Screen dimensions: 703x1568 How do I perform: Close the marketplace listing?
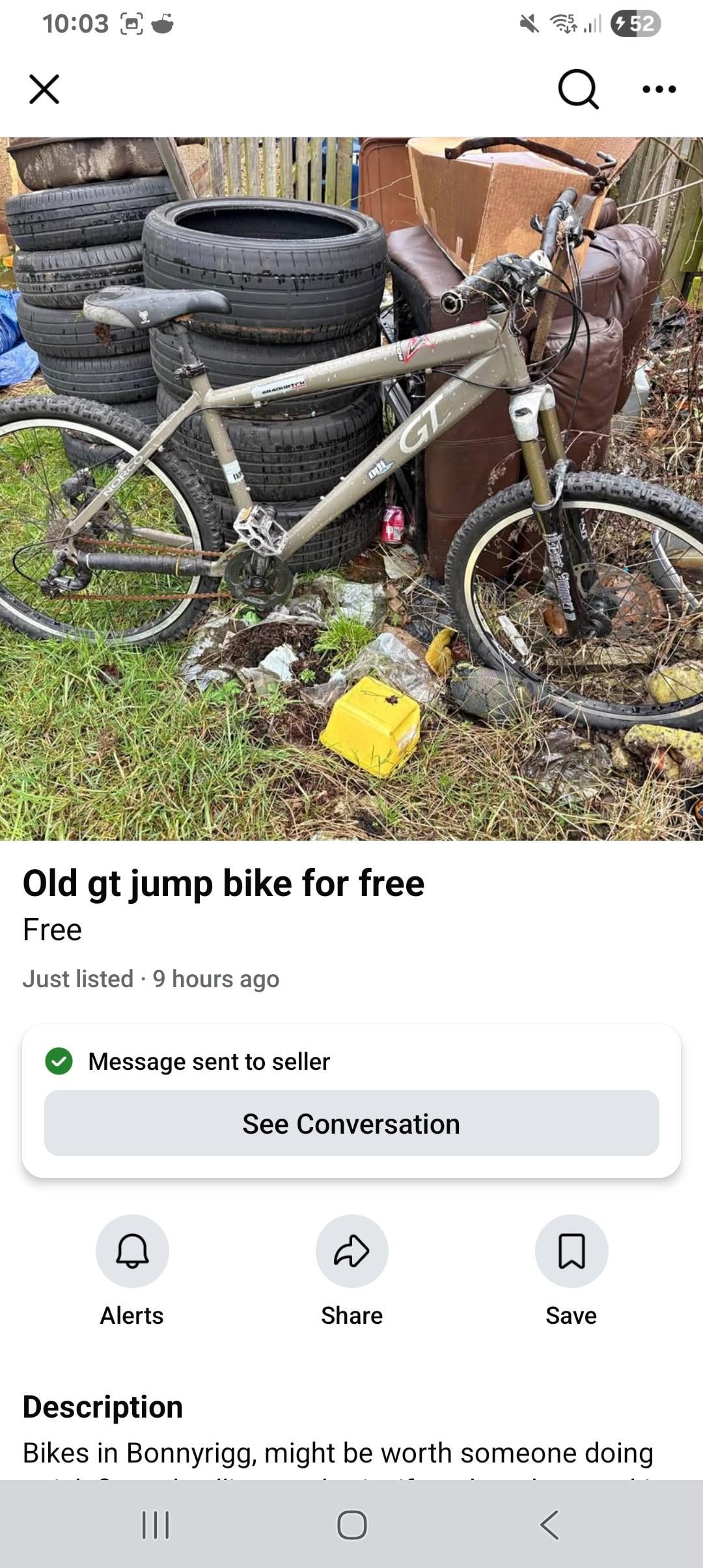[x=44, y=89]
